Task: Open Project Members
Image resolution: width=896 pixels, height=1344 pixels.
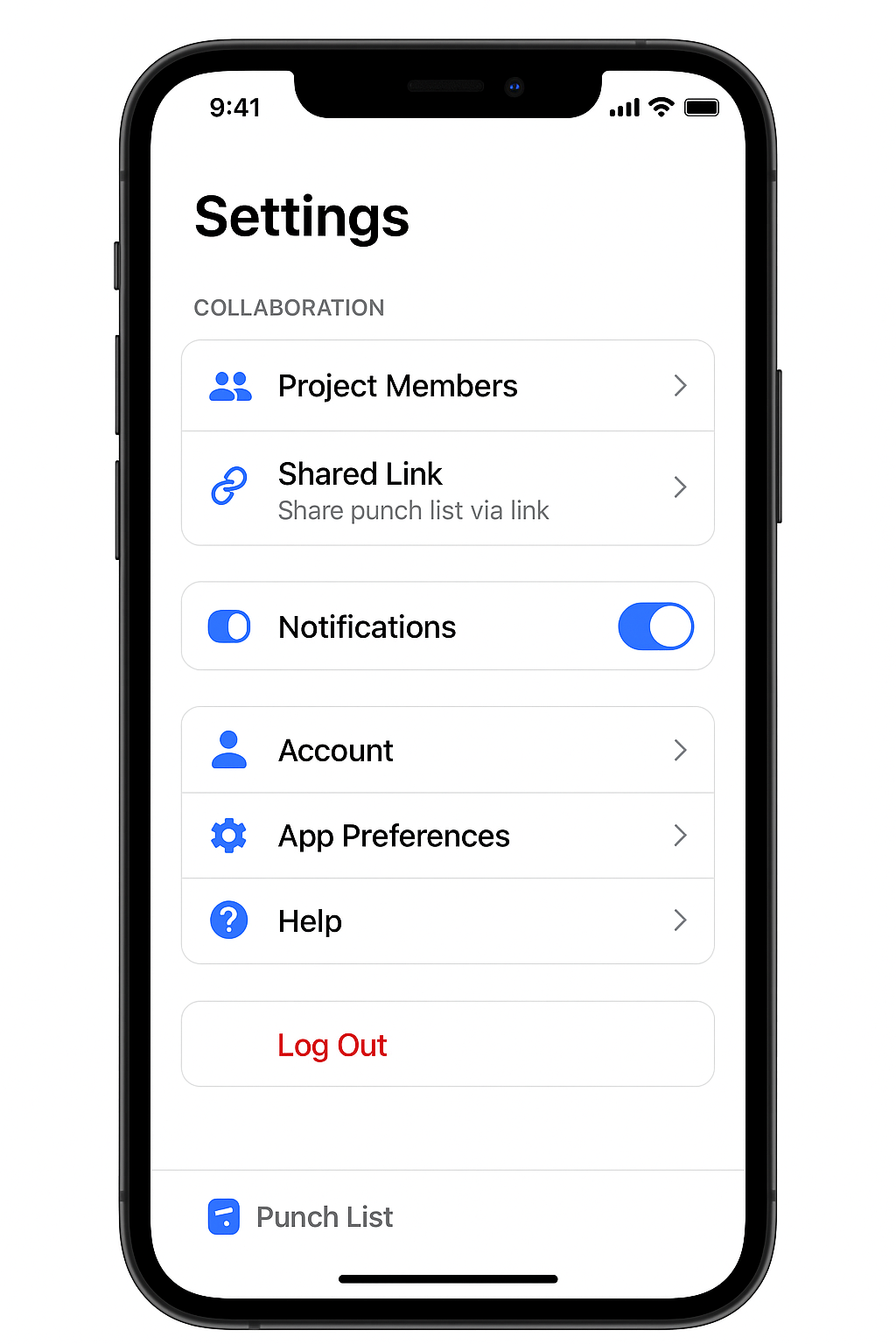Action: tap(447, 386)
